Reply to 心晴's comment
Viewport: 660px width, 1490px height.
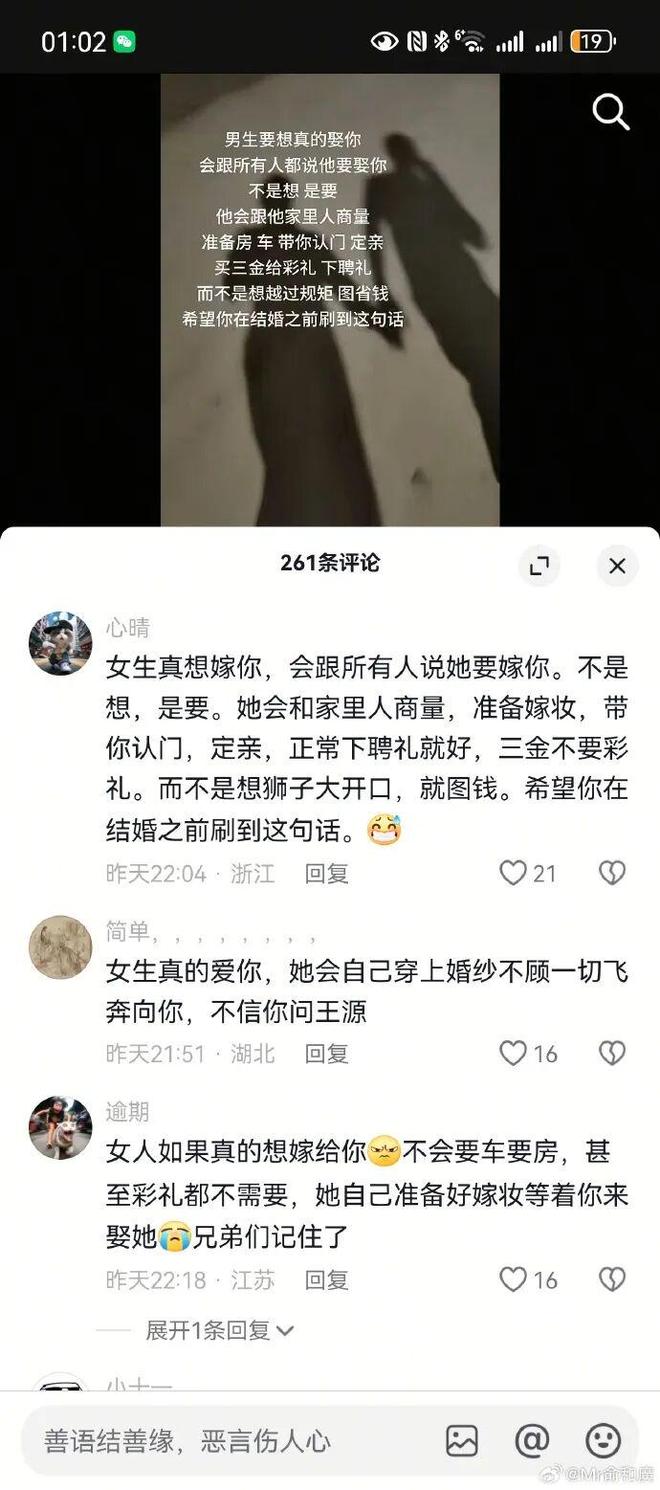point(326,873)
